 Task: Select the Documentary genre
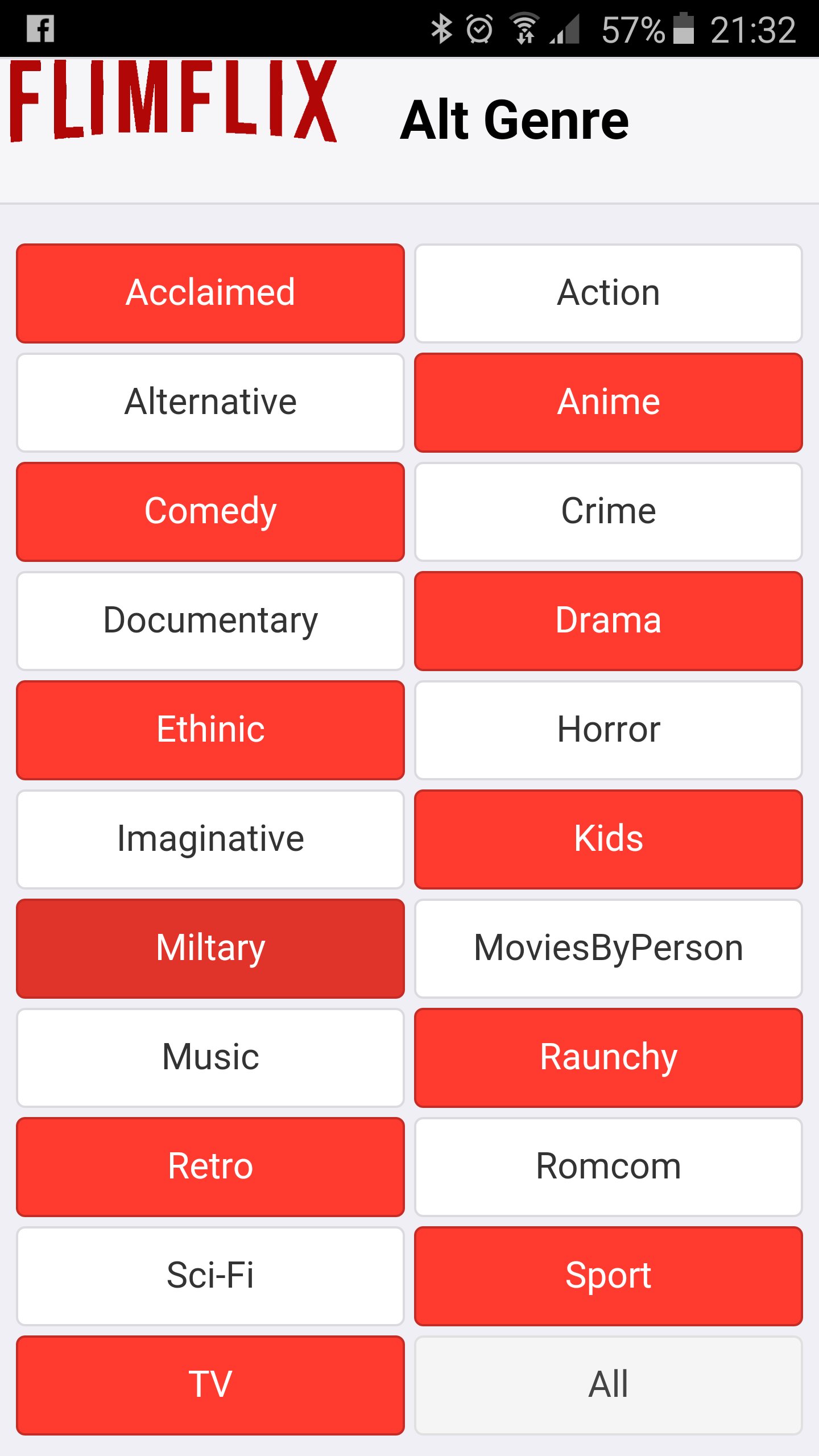(210, 620)
